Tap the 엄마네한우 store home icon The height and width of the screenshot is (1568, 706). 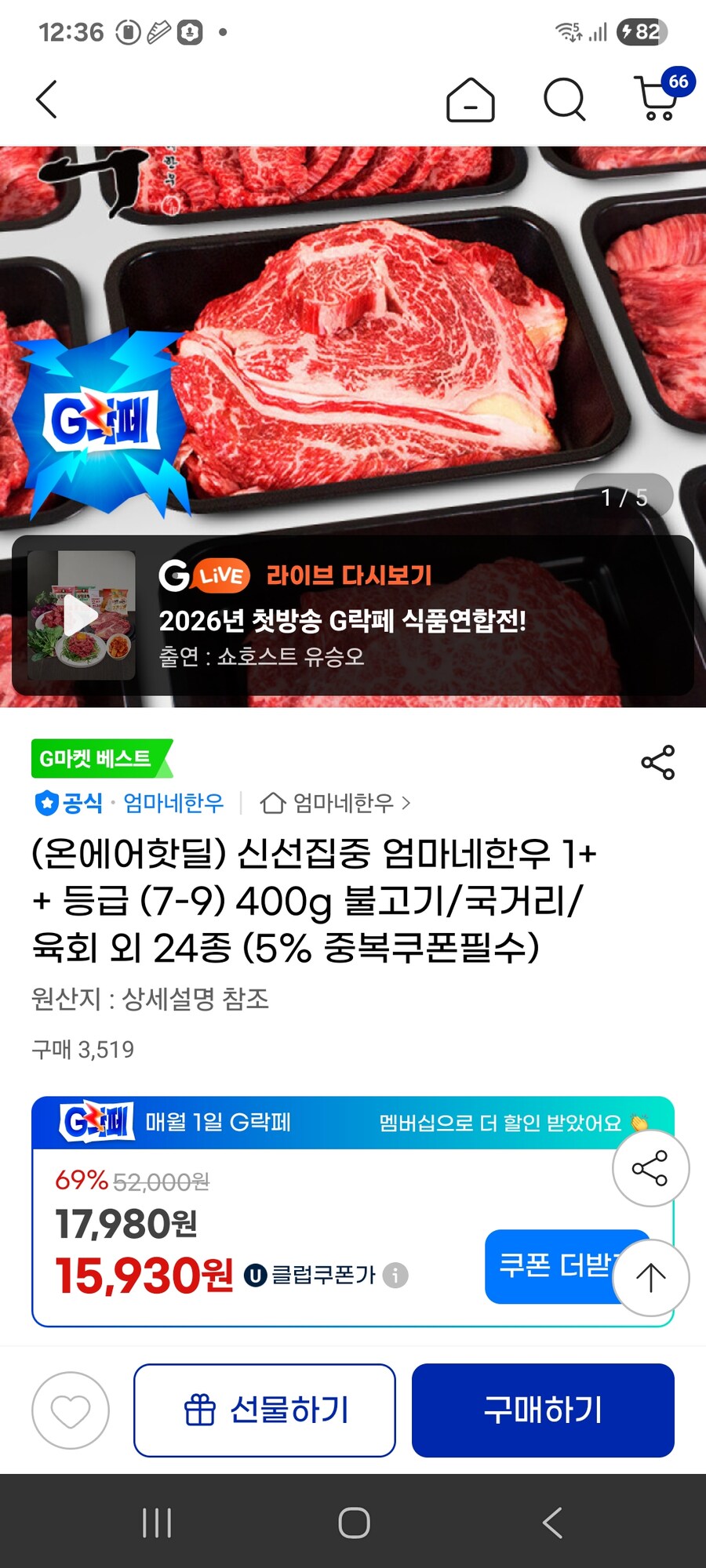273,803
